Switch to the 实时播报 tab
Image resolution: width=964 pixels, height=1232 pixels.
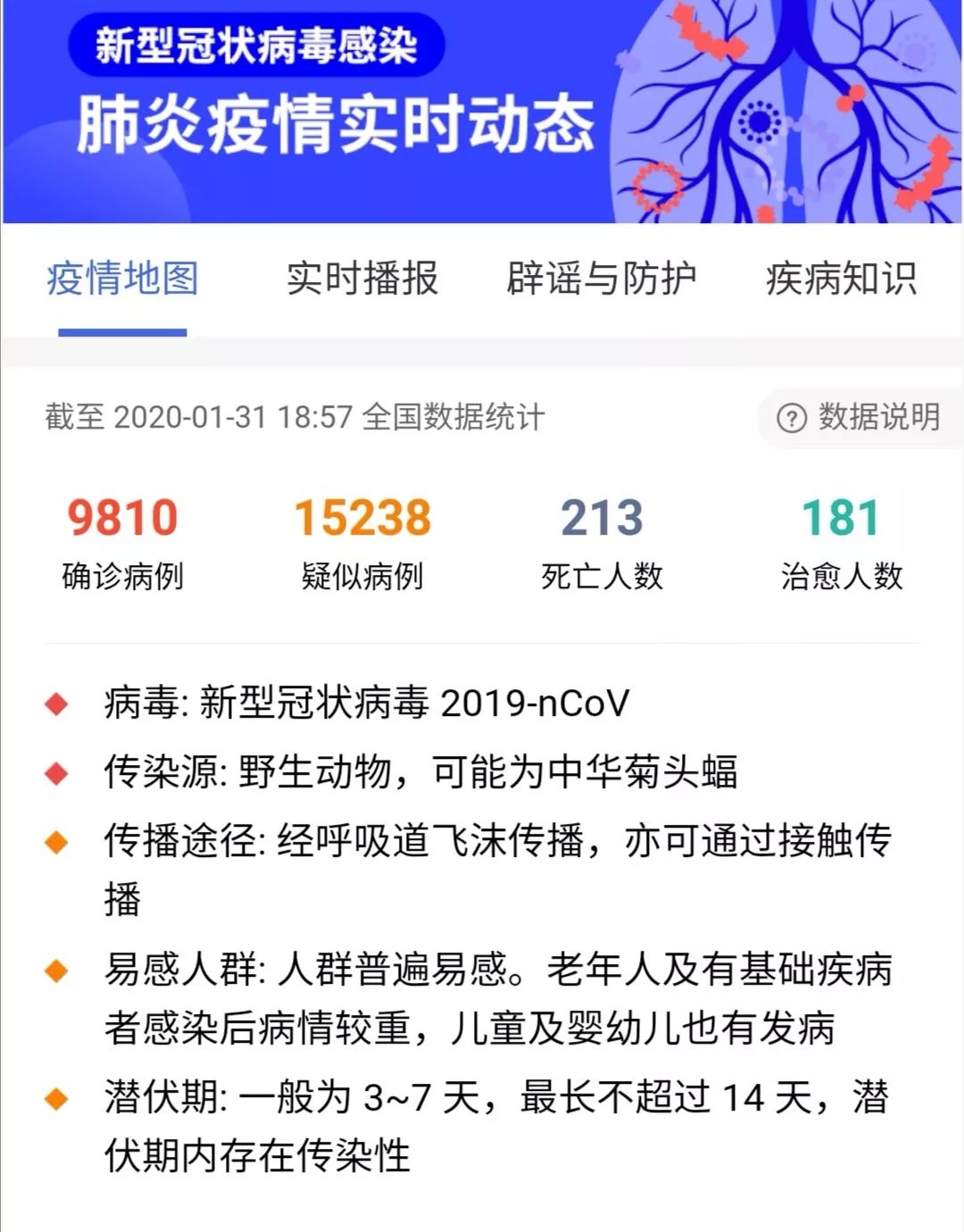click(361, 279)
